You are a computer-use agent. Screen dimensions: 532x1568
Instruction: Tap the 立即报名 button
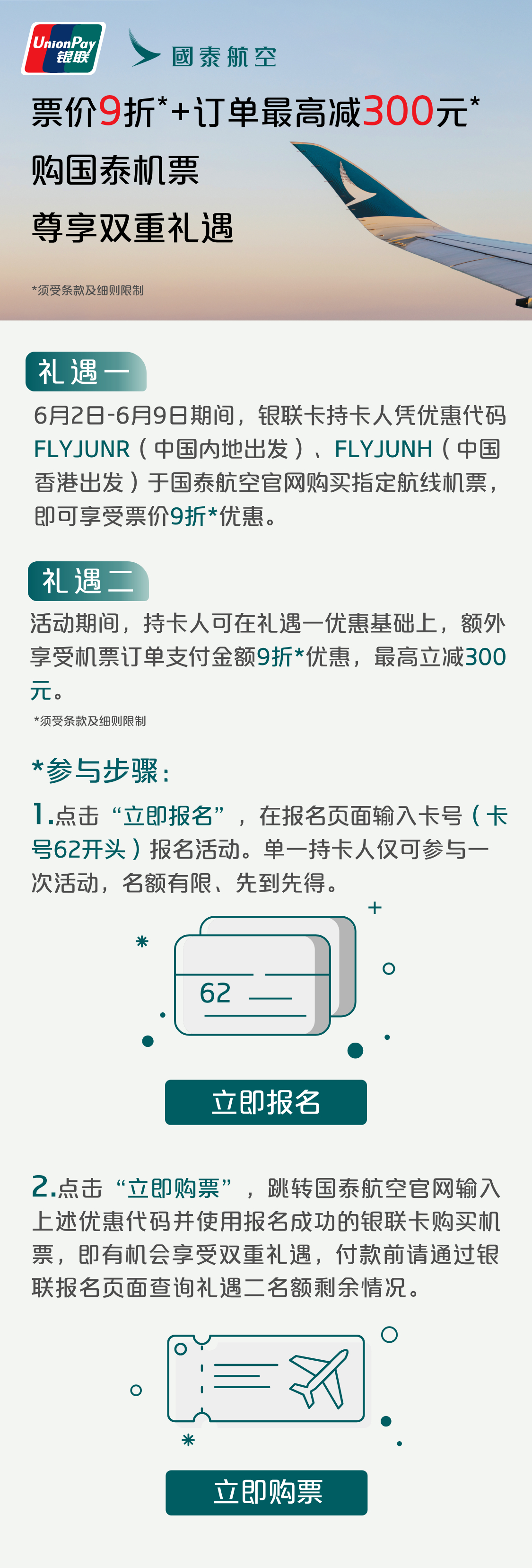coord(266,1102)
